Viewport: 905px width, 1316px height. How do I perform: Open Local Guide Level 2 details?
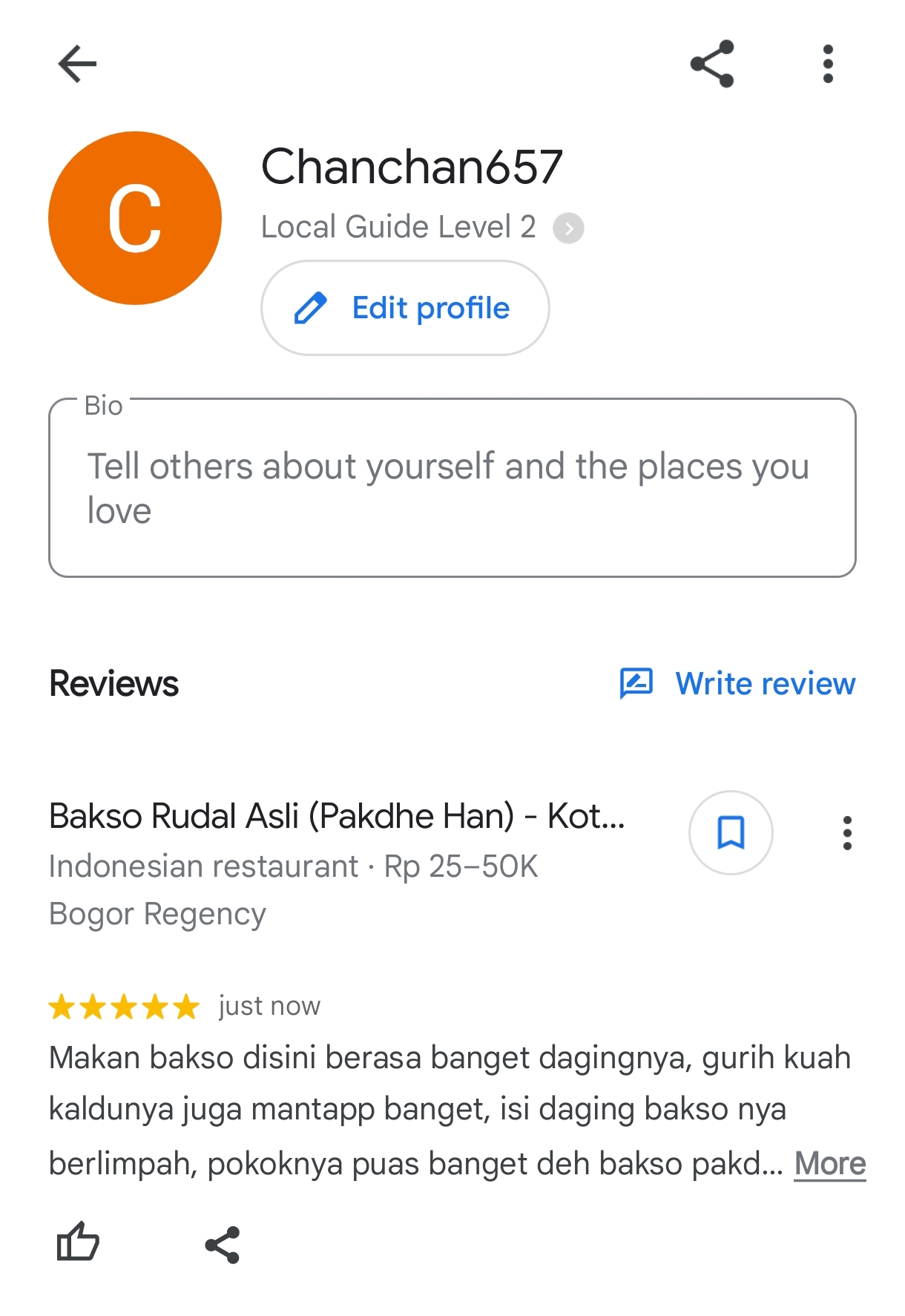[568, 228]
